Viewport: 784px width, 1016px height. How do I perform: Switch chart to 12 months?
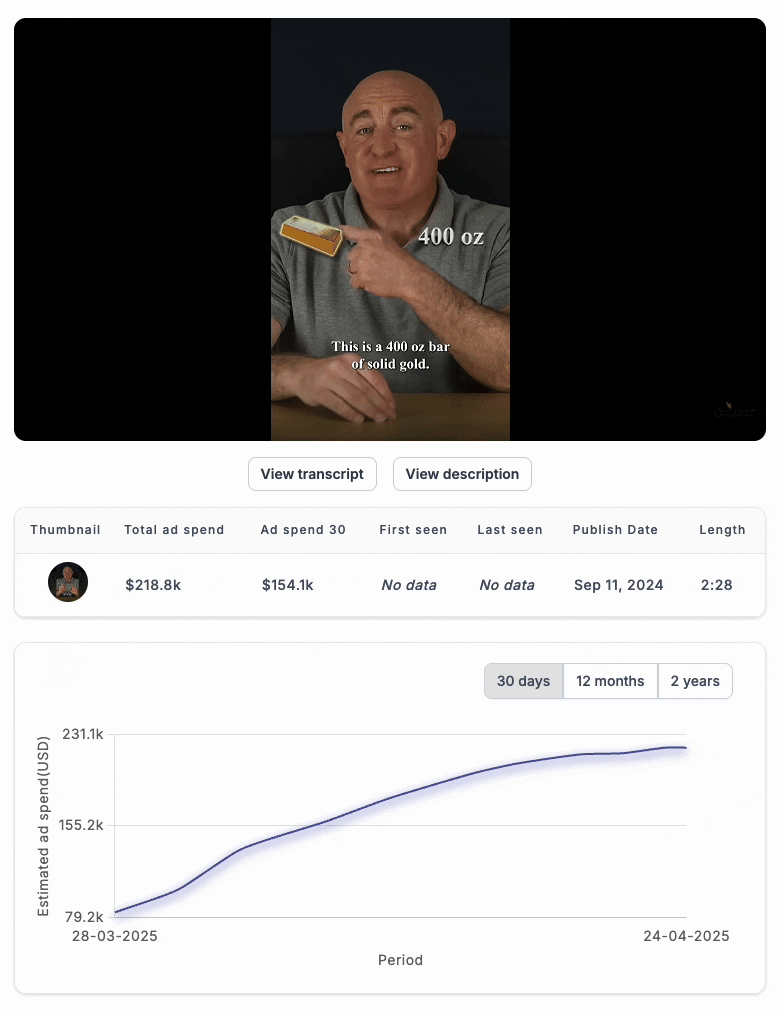(x=610, y=681)
